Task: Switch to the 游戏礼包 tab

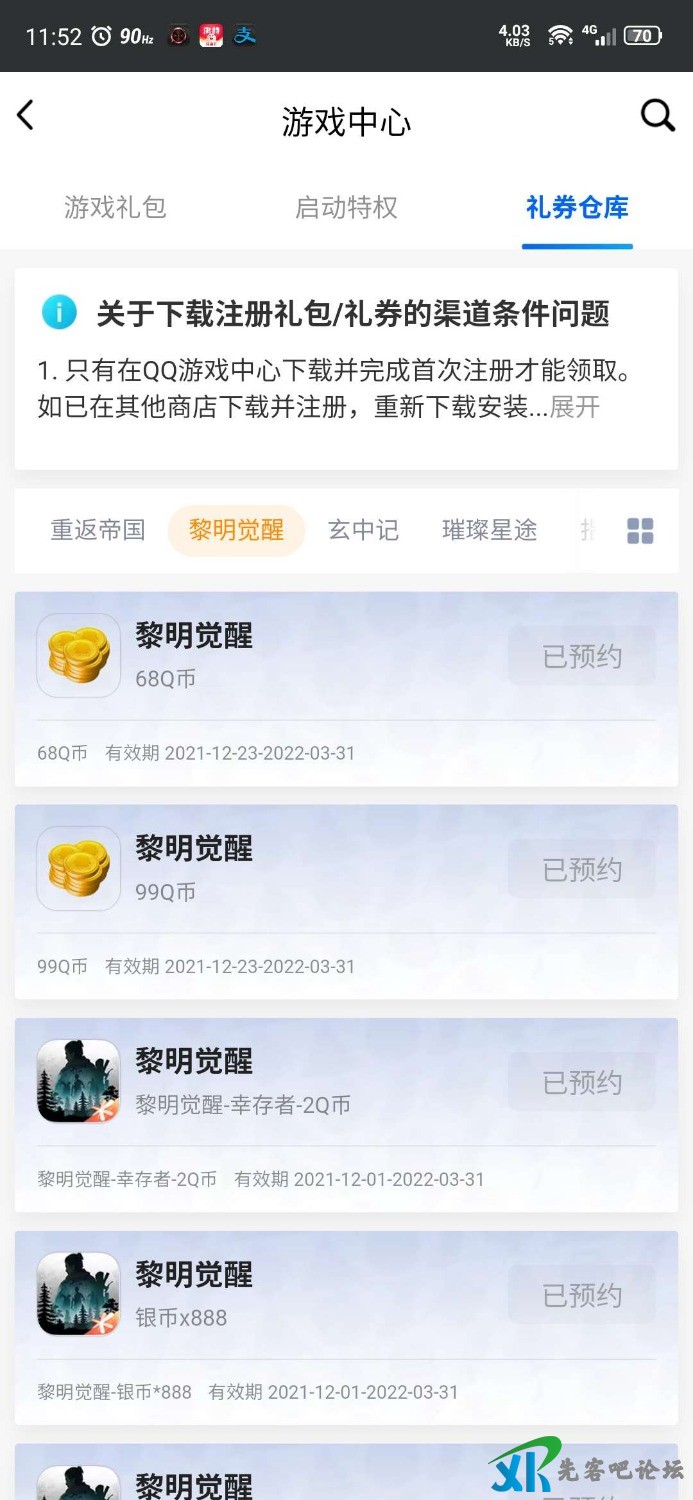Action: [115, 208]
